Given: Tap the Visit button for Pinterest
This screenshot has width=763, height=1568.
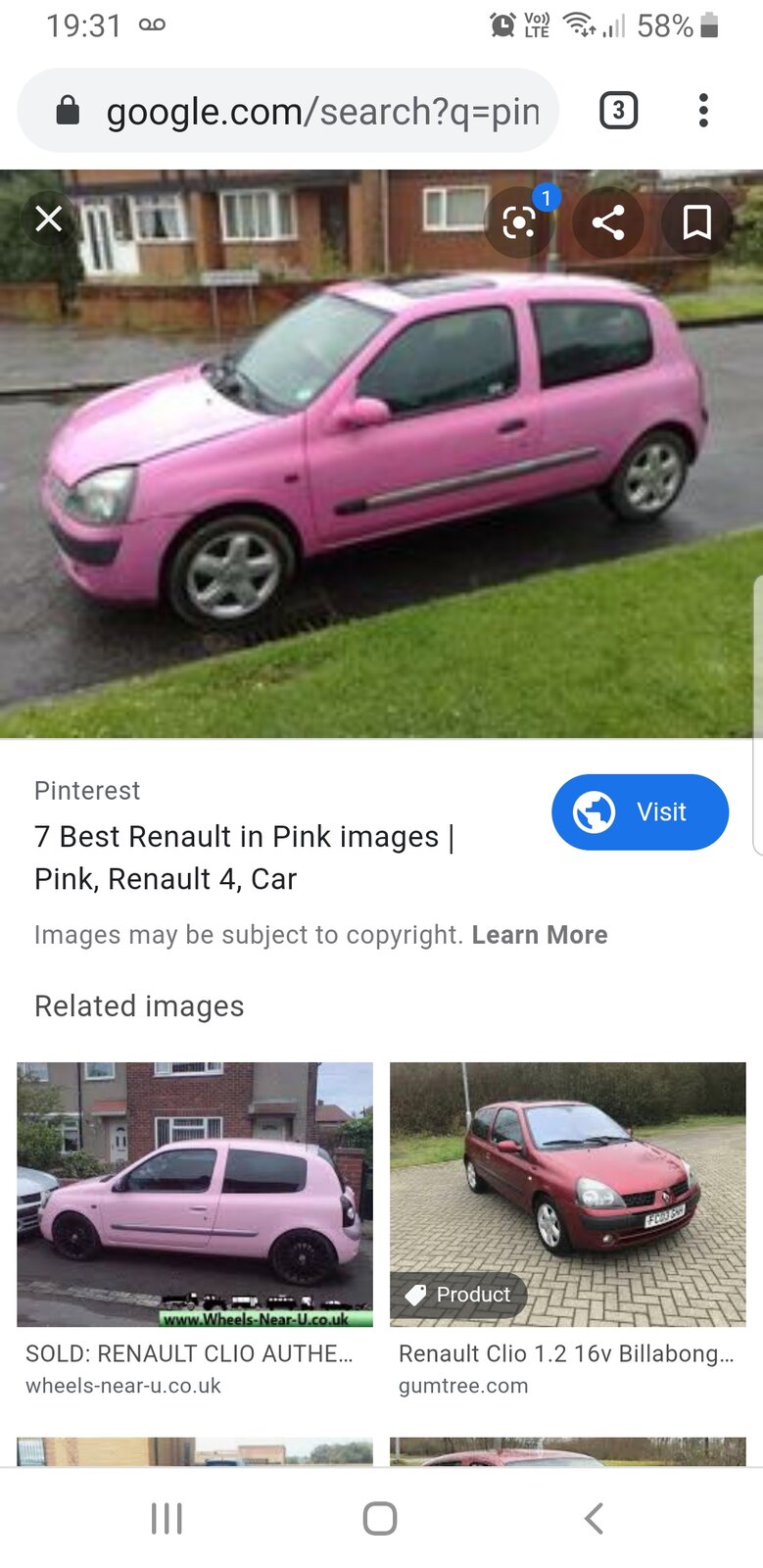Looking at the screenshot, I should pos(640,811).
